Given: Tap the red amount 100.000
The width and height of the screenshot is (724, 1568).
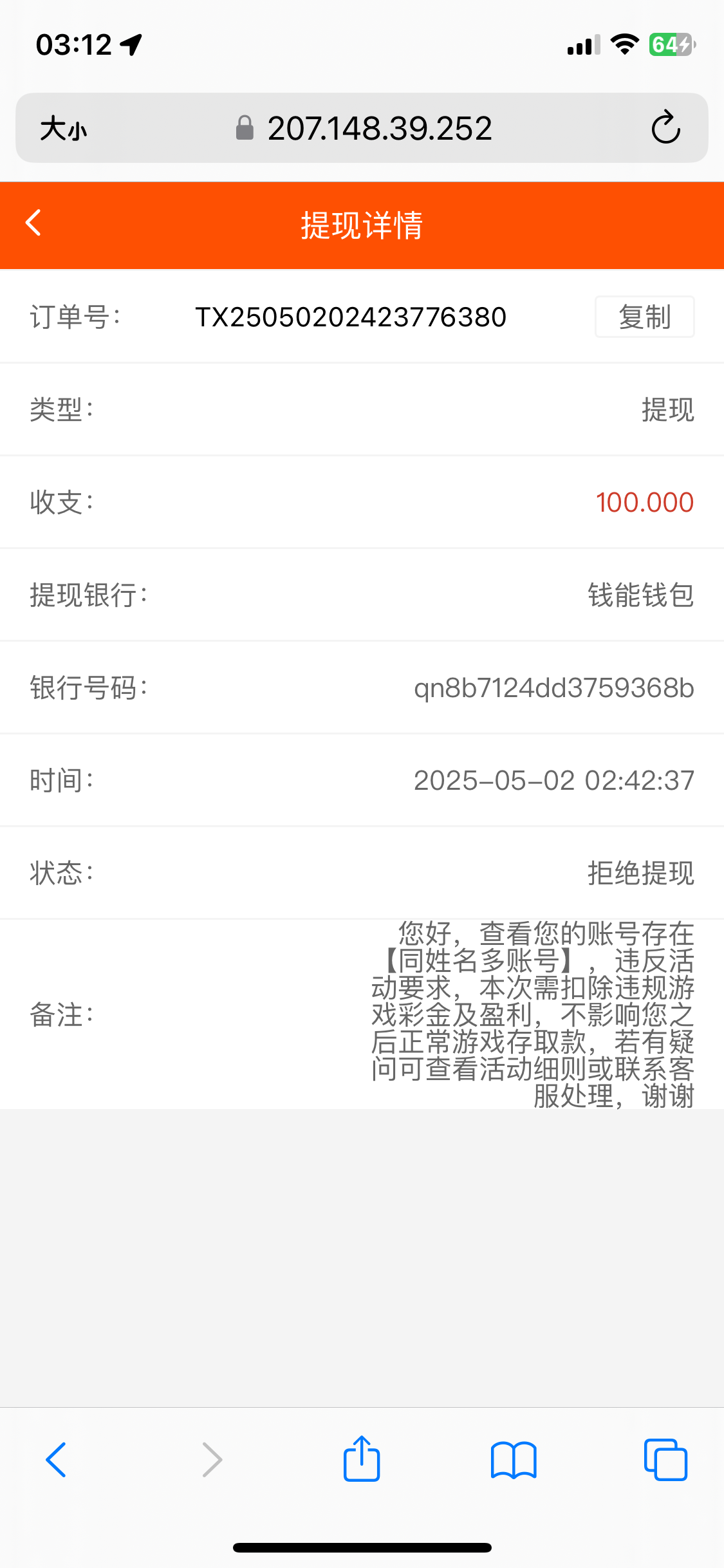Looking at the screenshot, I should [x=644, y=503].
